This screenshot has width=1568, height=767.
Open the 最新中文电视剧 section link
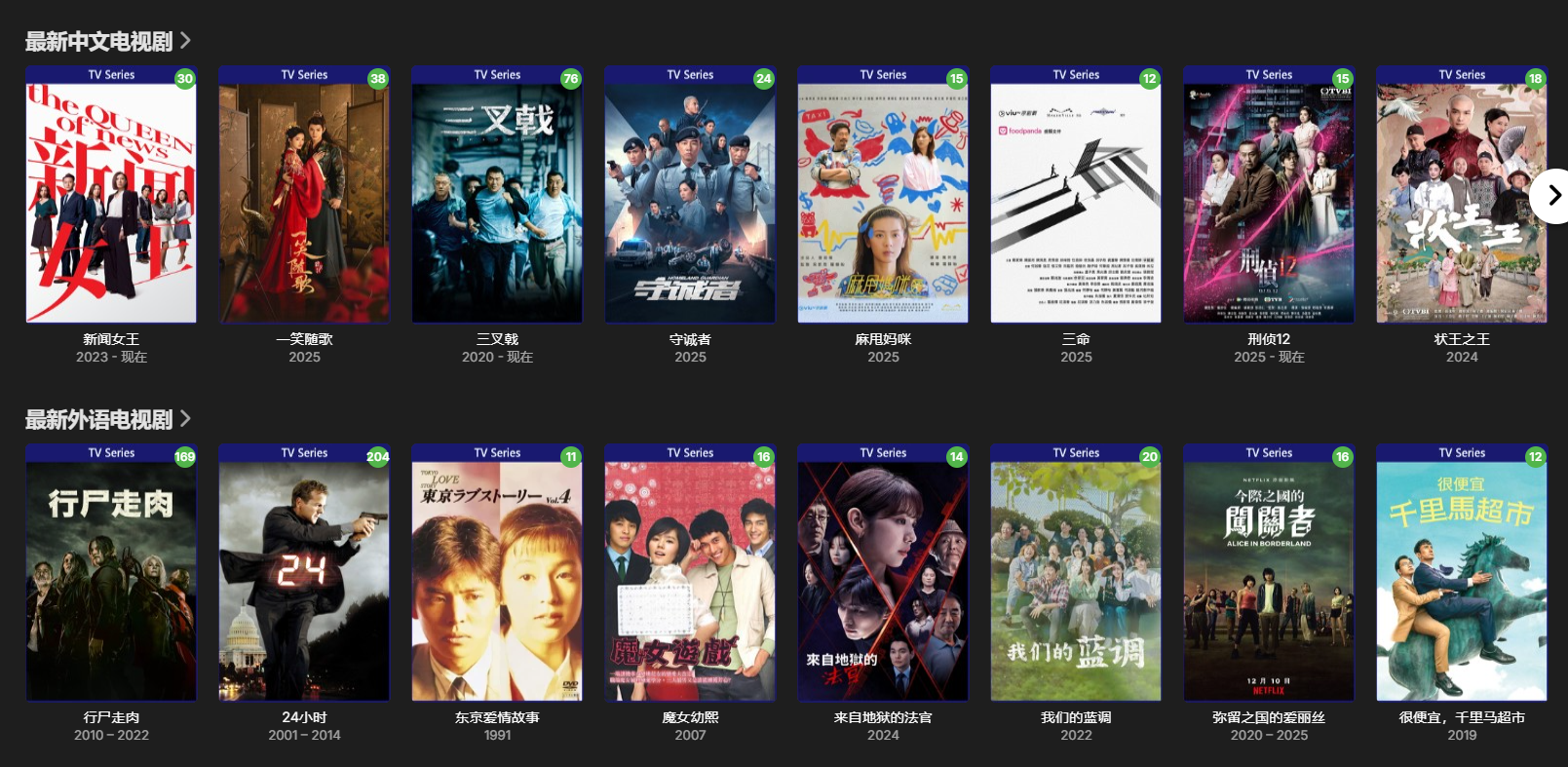pyautogui.click(x=107, y=41)
